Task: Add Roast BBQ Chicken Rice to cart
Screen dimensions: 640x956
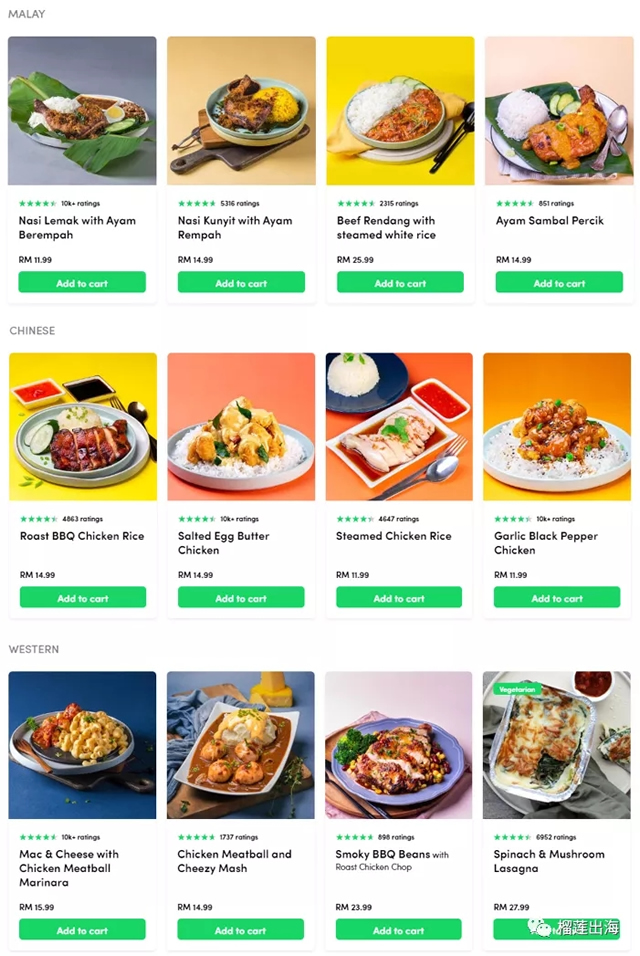Action: pos(83,598)
